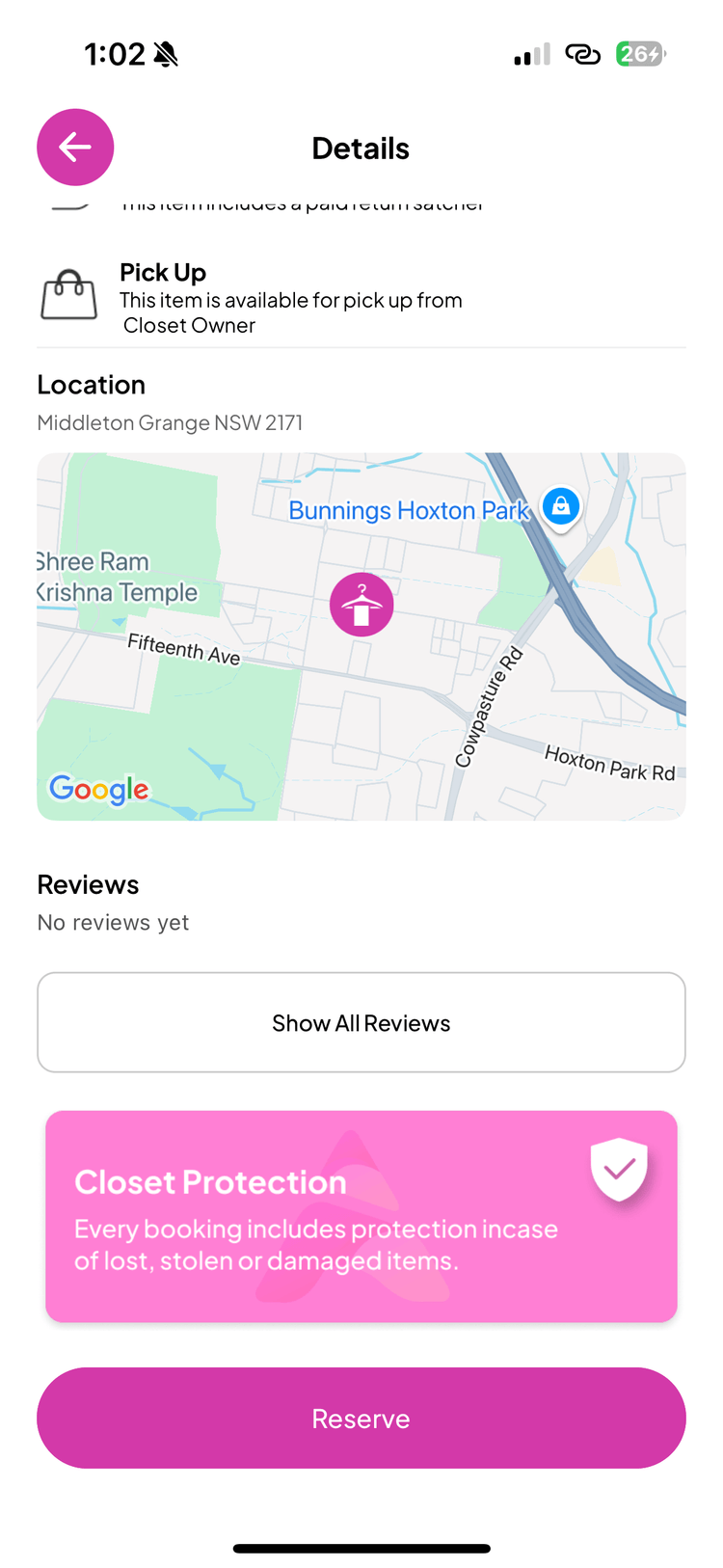Tap the pink closet marker on map
This screenshot has height=1568, width=723.
(361, 606)
